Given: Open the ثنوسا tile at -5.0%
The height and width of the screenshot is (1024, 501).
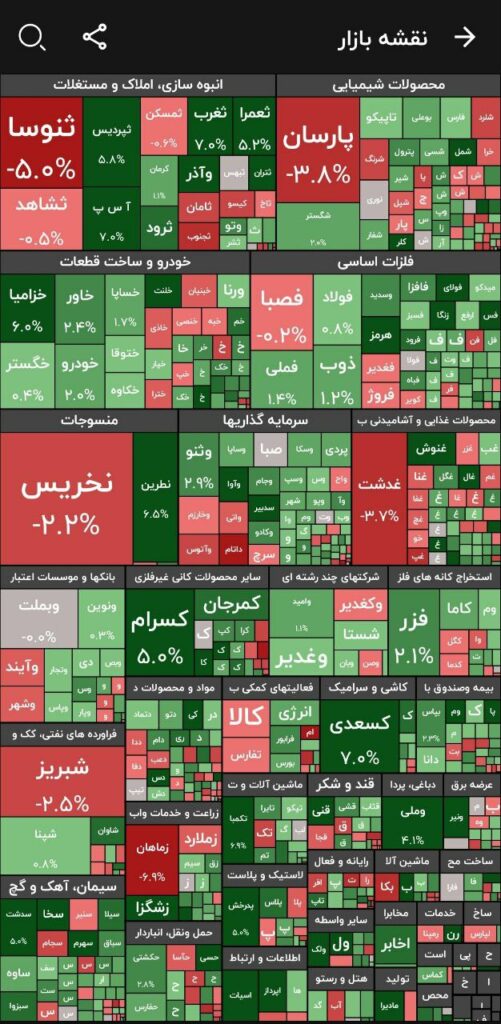Looking at the screenshot, I should pos(41,142).
